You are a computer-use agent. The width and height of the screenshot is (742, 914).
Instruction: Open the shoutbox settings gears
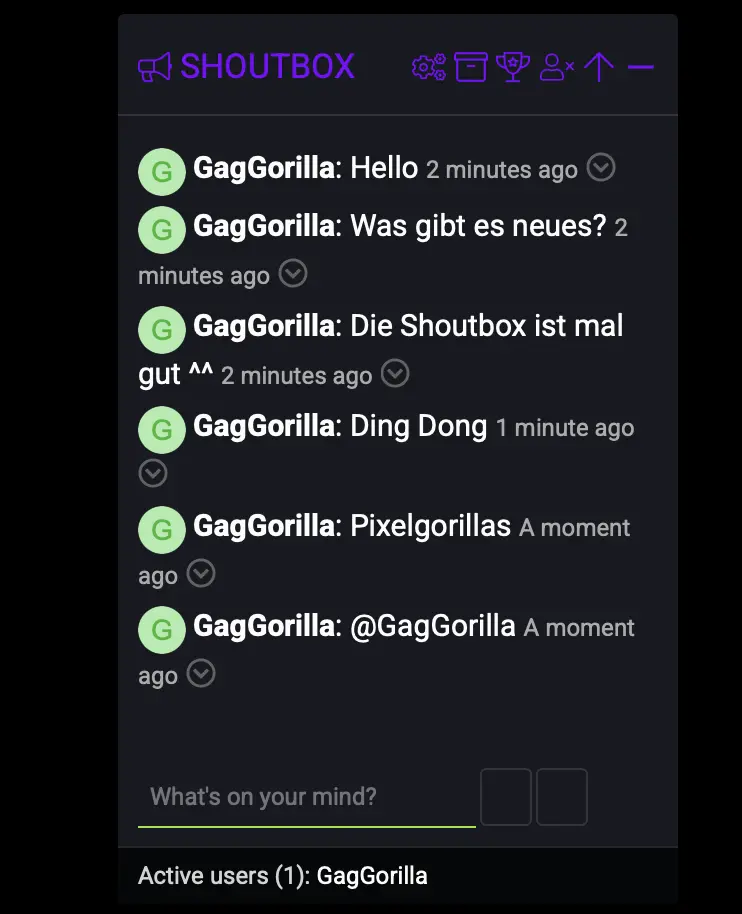[x=428, y=67]
